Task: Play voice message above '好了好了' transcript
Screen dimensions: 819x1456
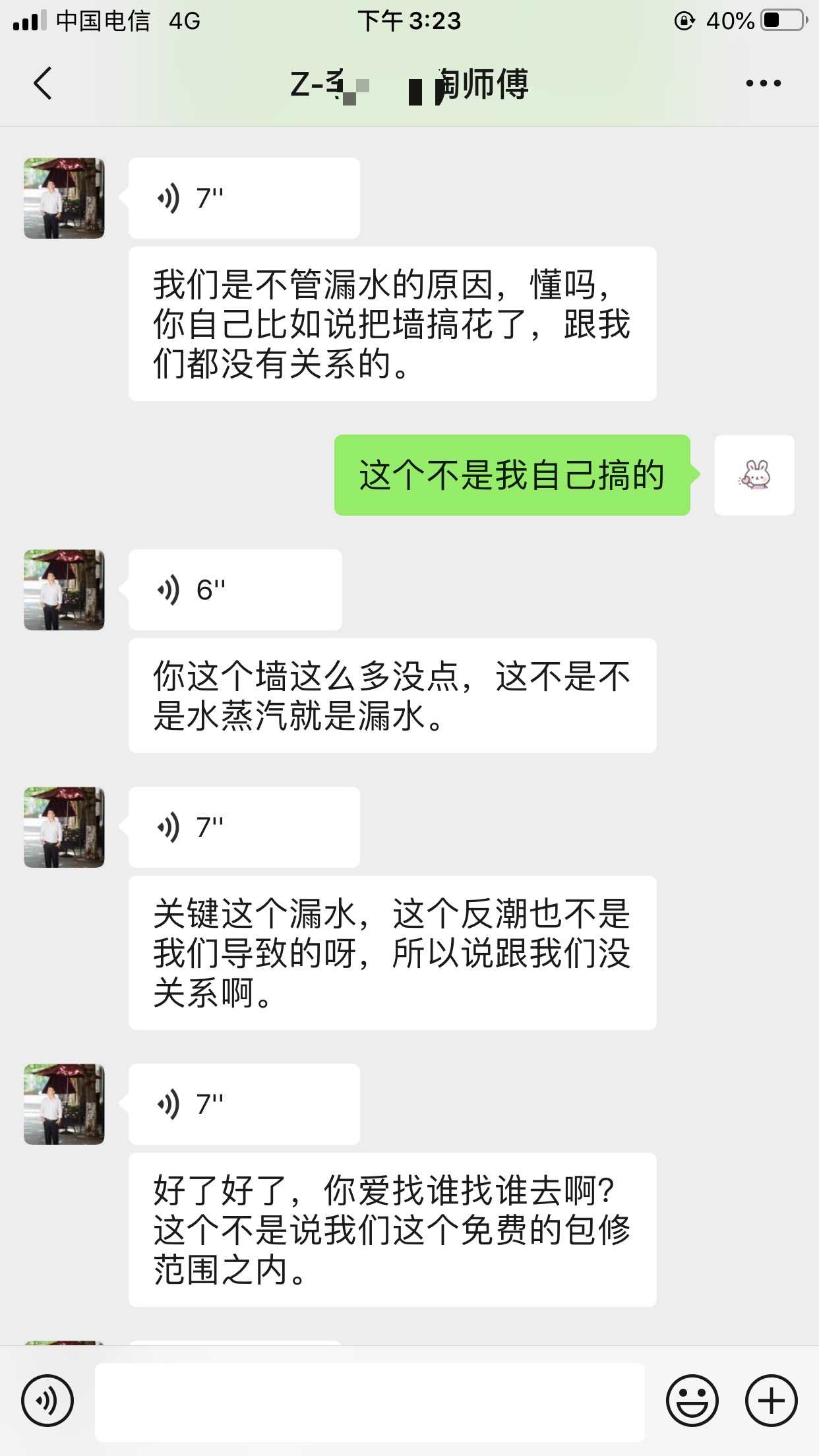Action: [x=244, y=1104]
